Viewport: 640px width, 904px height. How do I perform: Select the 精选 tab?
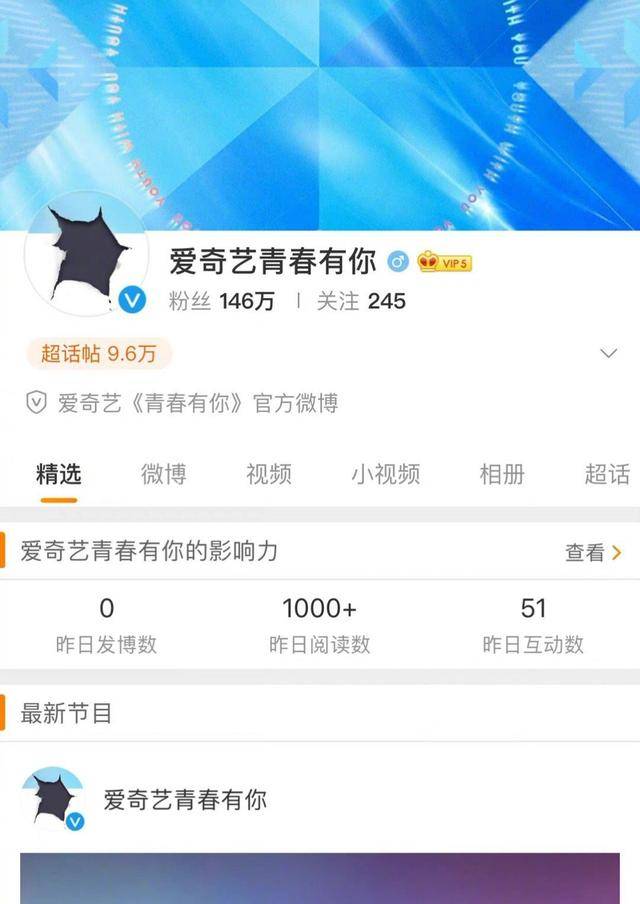coord(58,474)
